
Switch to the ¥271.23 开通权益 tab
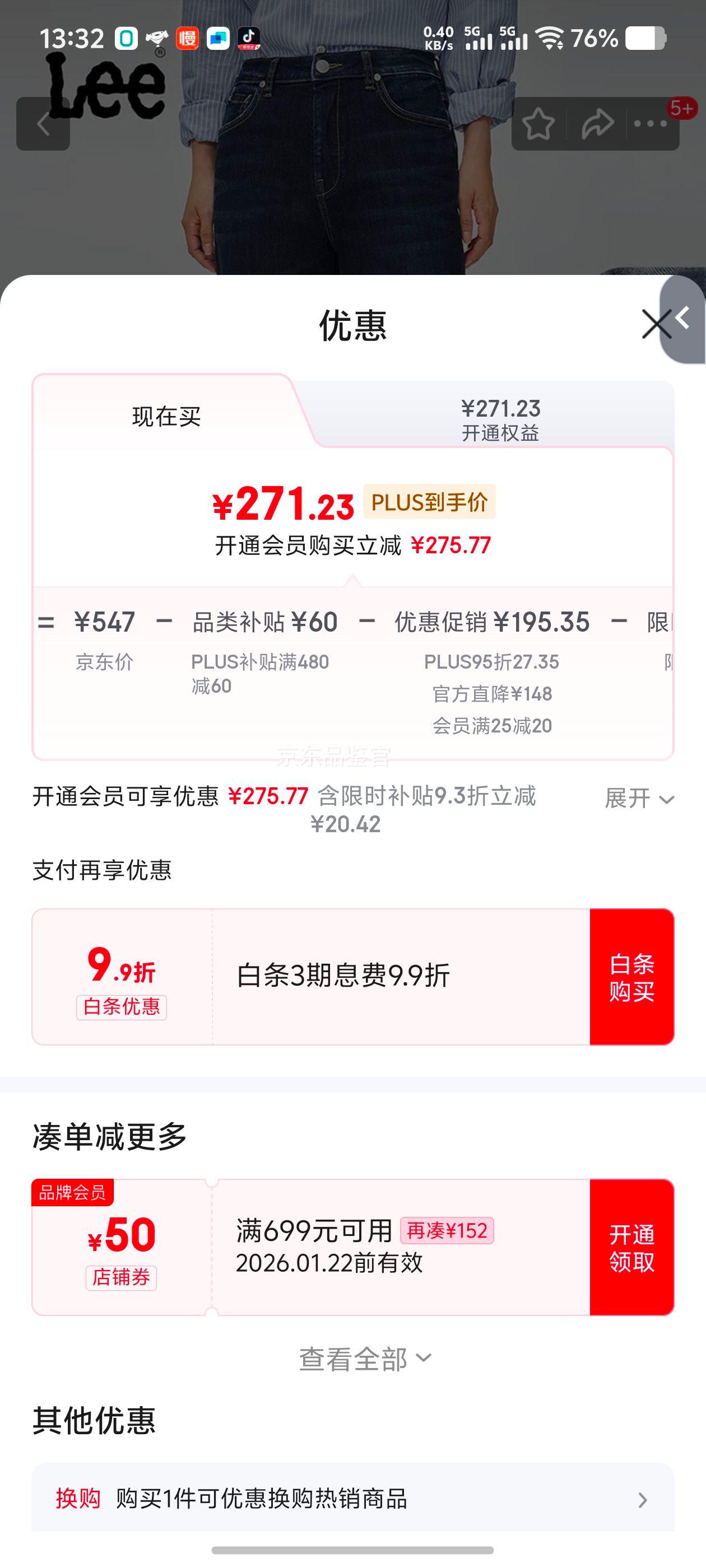[x=503, y=418]
